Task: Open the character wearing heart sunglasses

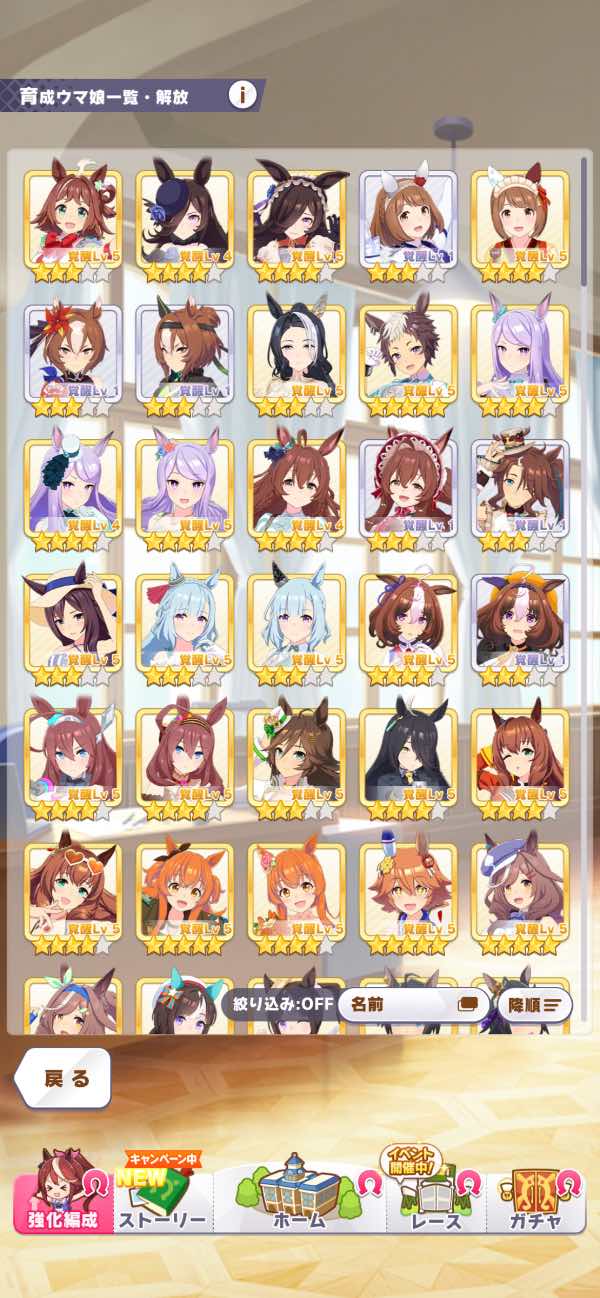Action: [72, 892]
